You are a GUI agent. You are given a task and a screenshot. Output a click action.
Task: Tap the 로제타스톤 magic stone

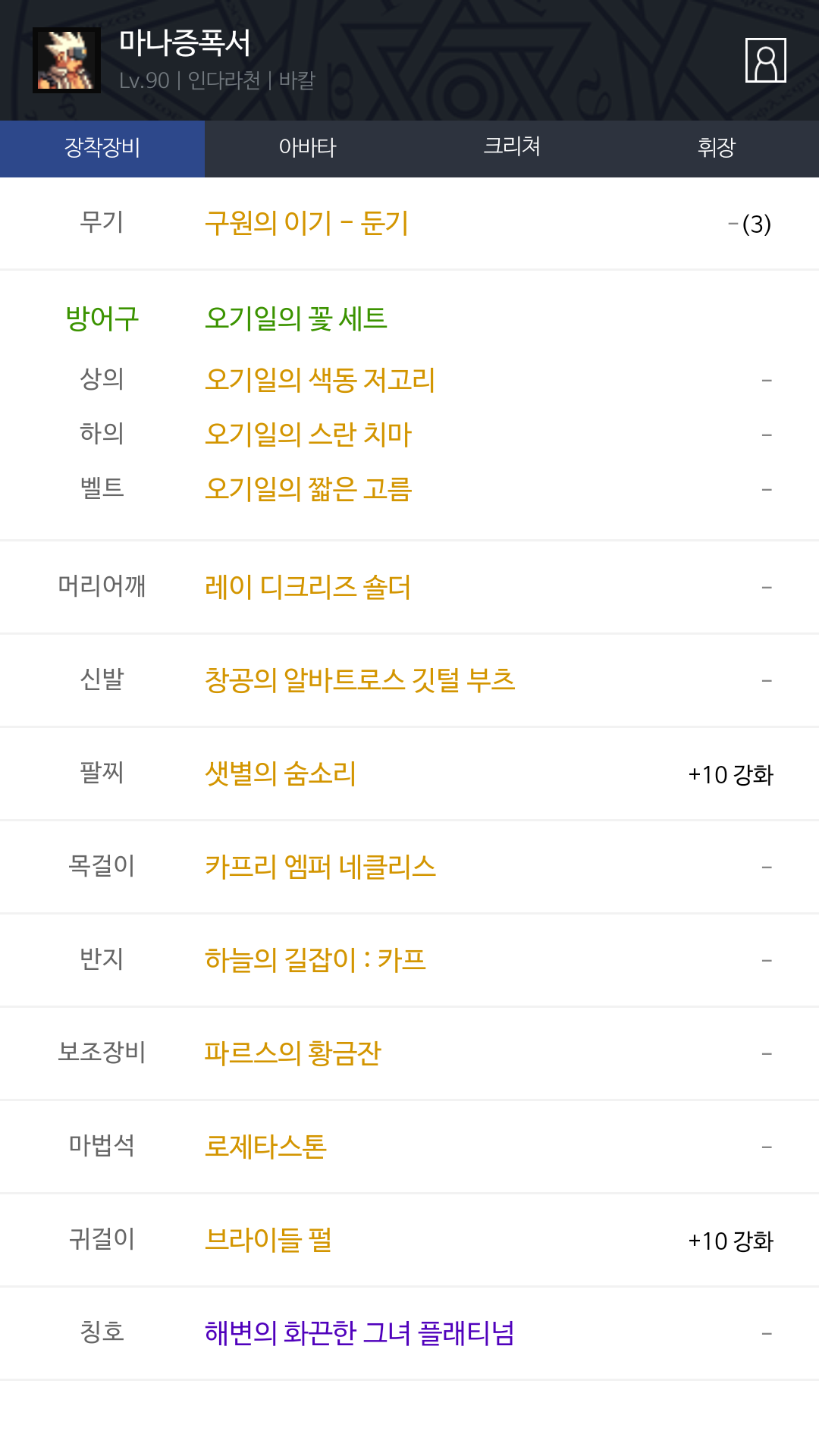coord(265,1147)
